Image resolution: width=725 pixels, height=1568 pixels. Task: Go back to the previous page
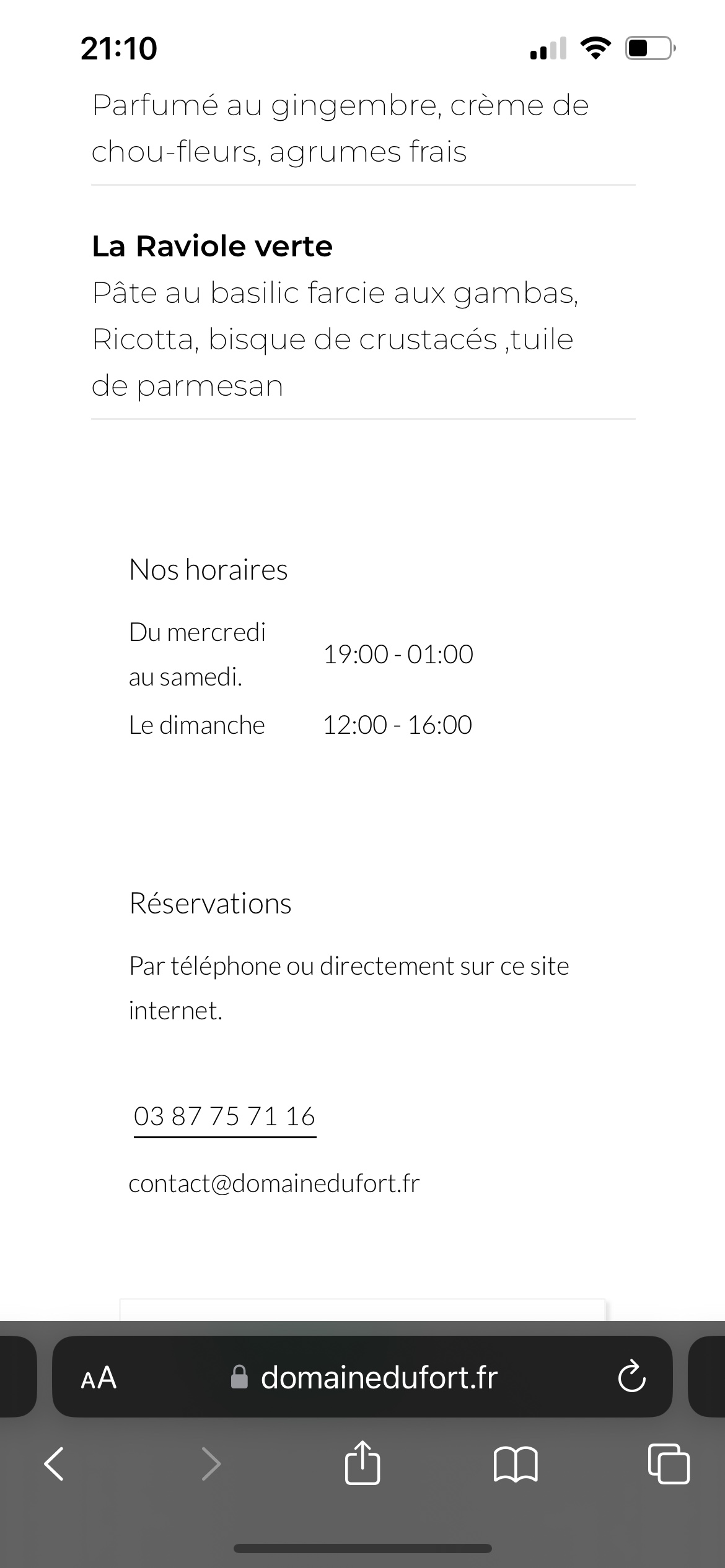click(55, 1465)
